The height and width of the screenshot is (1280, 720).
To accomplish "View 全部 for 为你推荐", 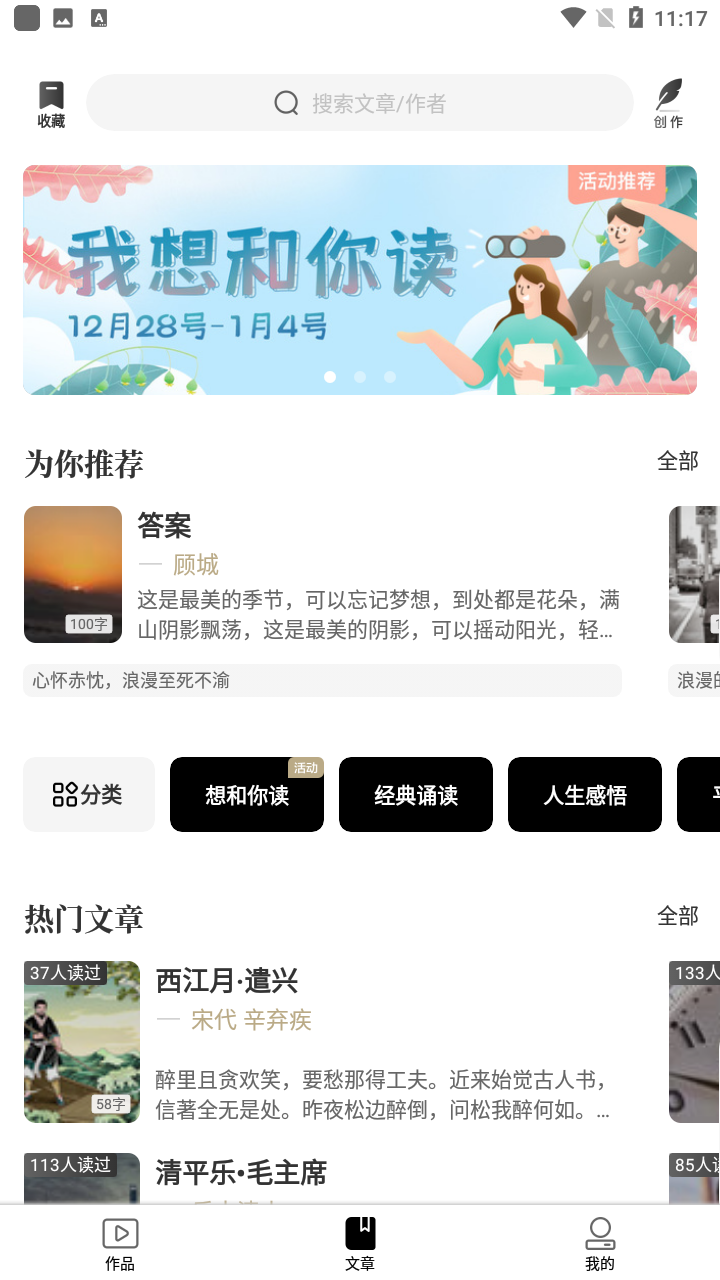I will (x=677, y=461).
